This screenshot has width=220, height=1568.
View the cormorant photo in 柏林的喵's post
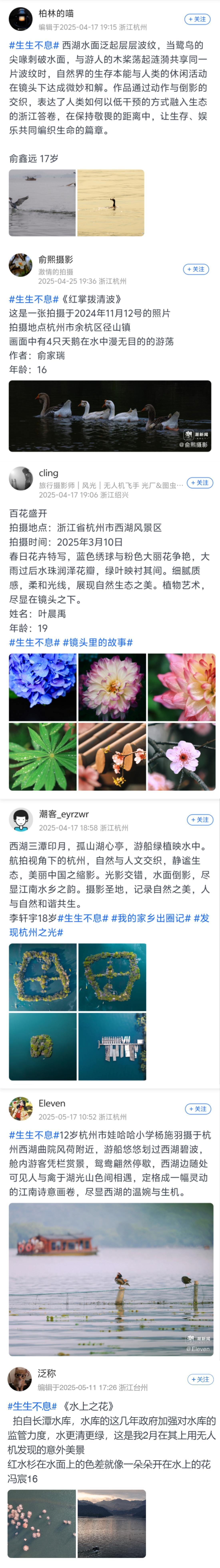tap(110, 203)
